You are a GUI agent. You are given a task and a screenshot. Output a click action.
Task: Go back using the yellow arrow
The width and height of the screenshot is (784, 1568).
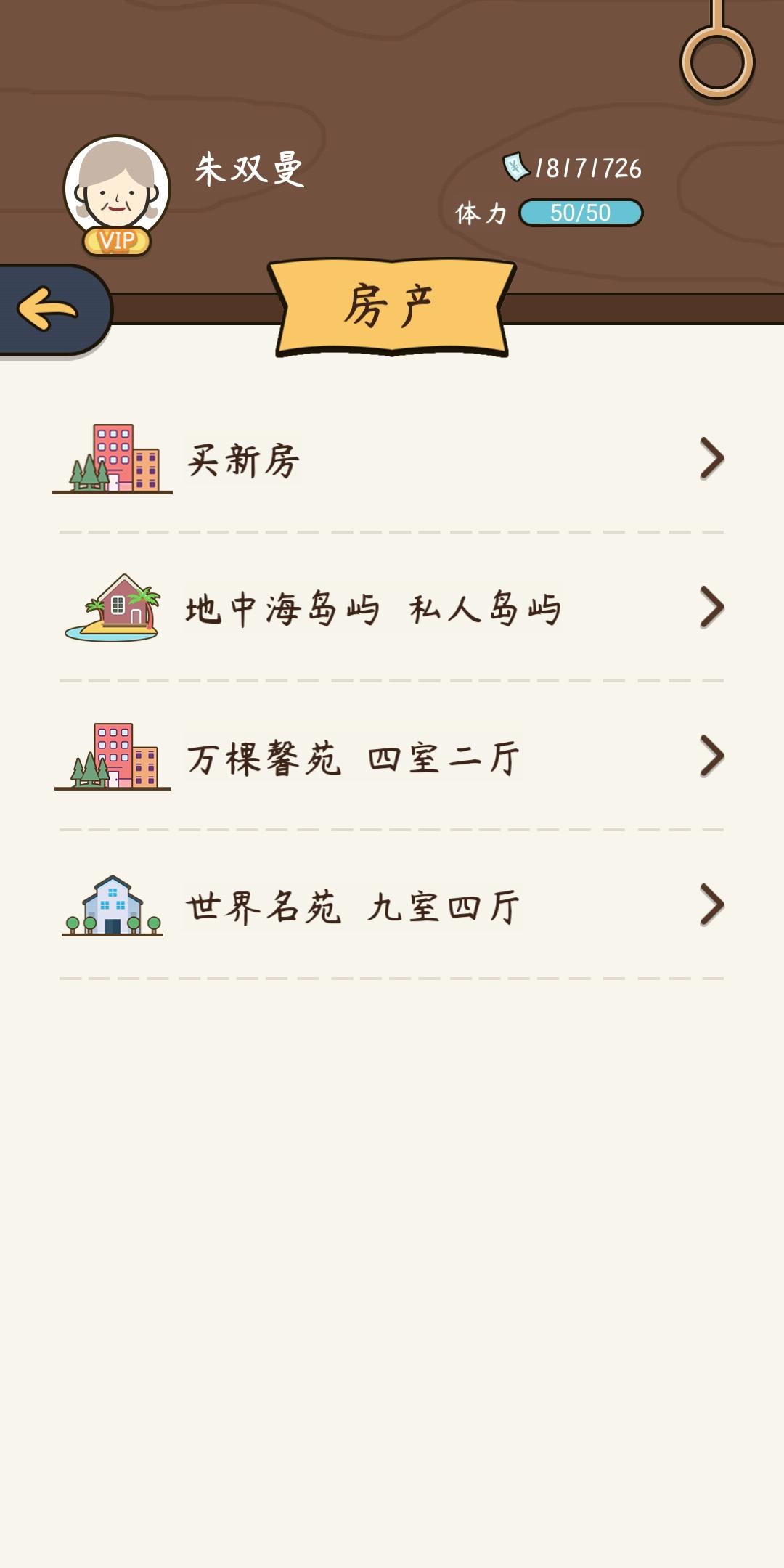49,309
